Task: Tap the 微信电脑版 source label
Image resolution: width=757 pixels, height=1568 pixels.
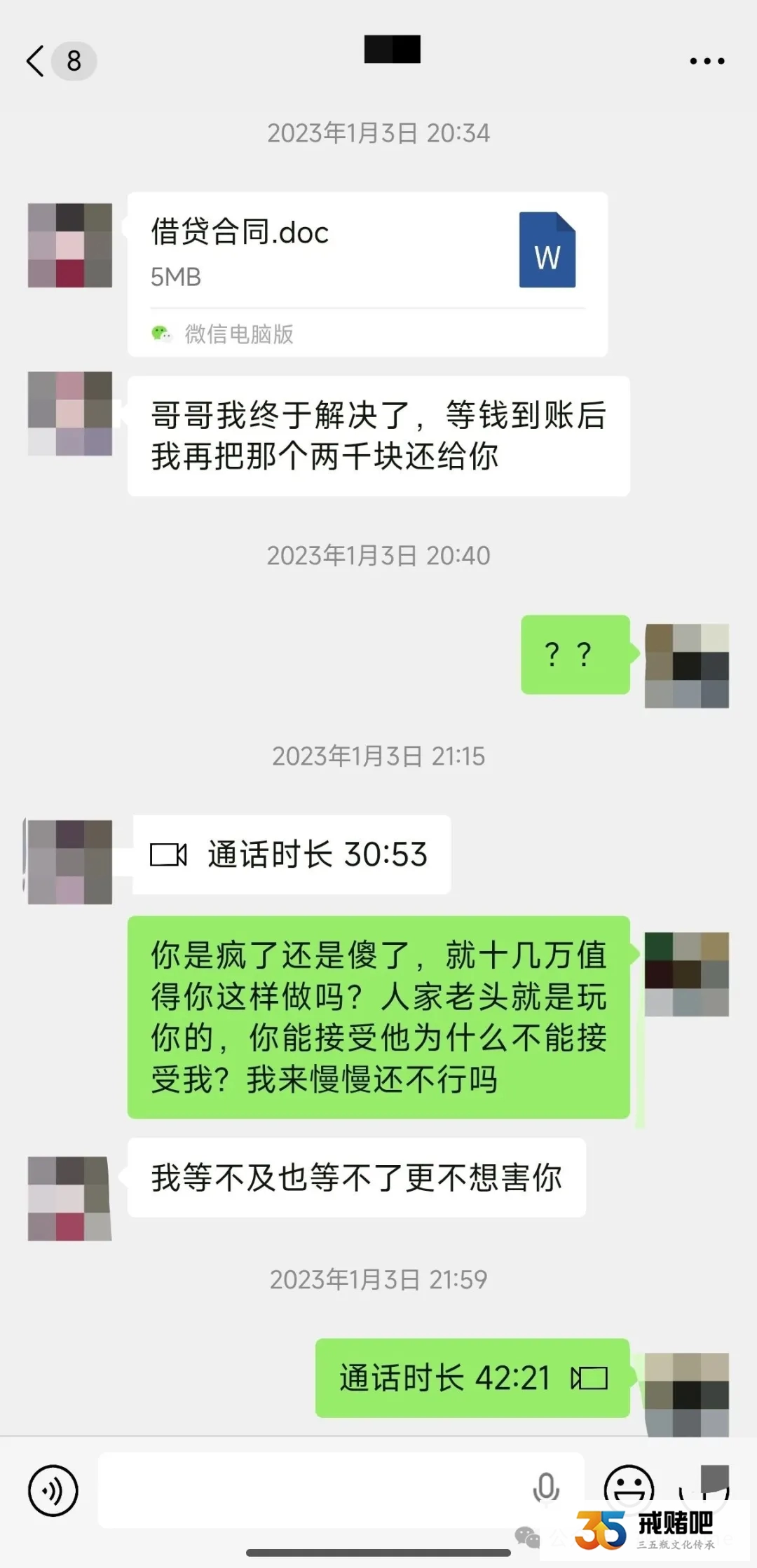Action: tap(238, 335)
